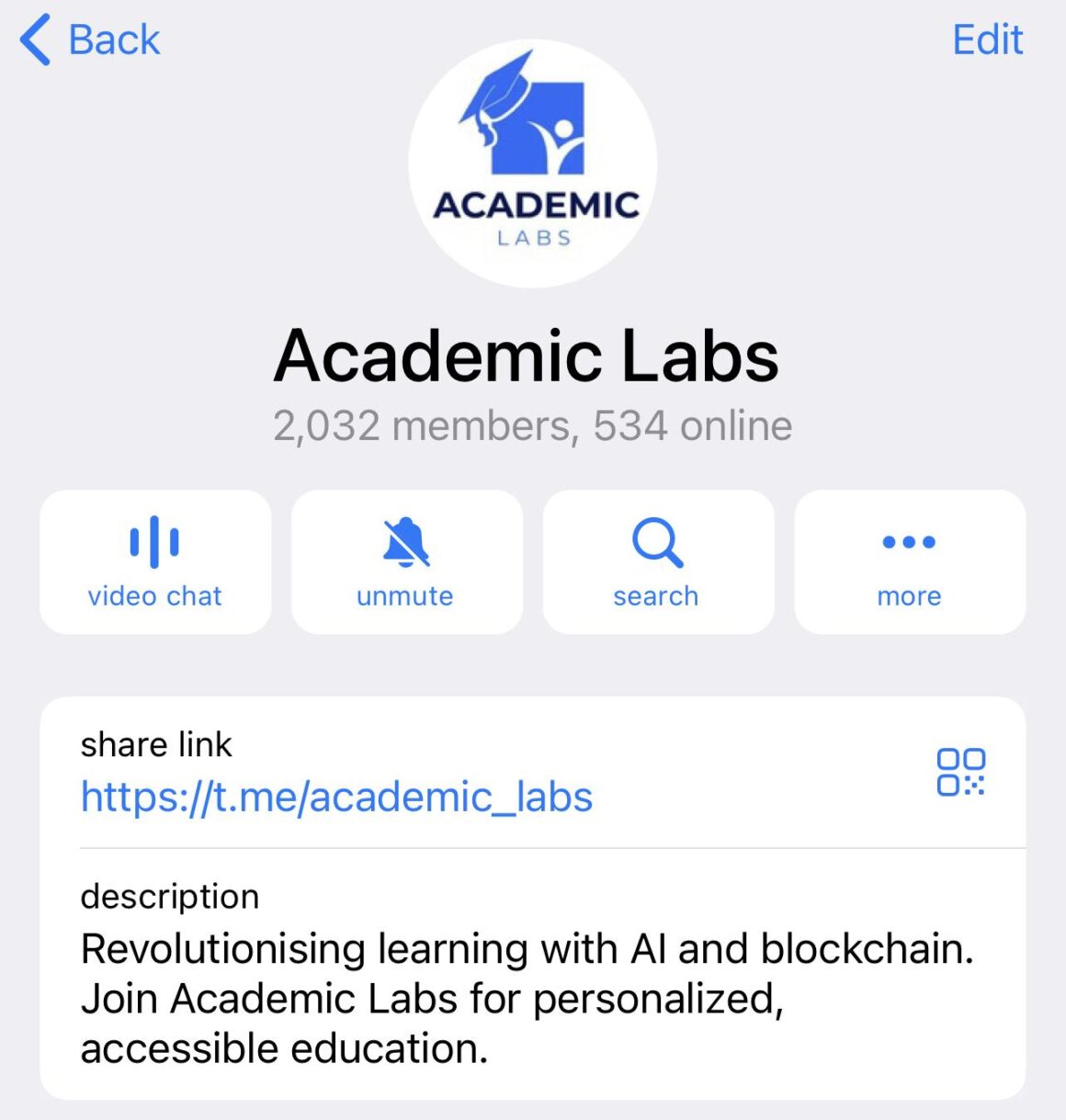Screen dimensions: 1066x1120
Task: Search within the Academic Labs group
Action: click(657, 561)
